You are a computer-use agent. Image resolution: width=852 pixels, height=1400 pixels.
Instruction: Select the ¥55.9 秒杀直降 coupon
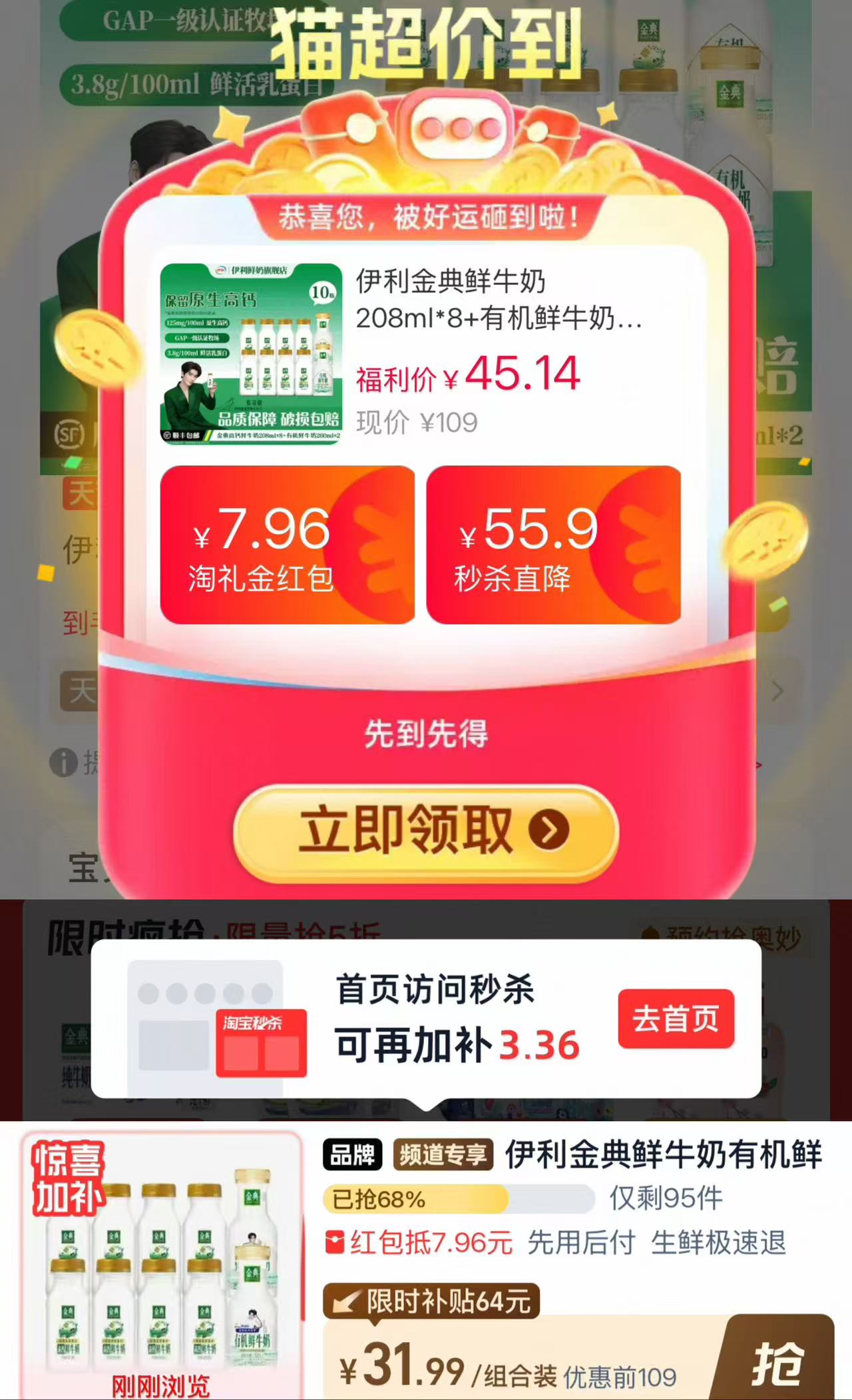553,545
